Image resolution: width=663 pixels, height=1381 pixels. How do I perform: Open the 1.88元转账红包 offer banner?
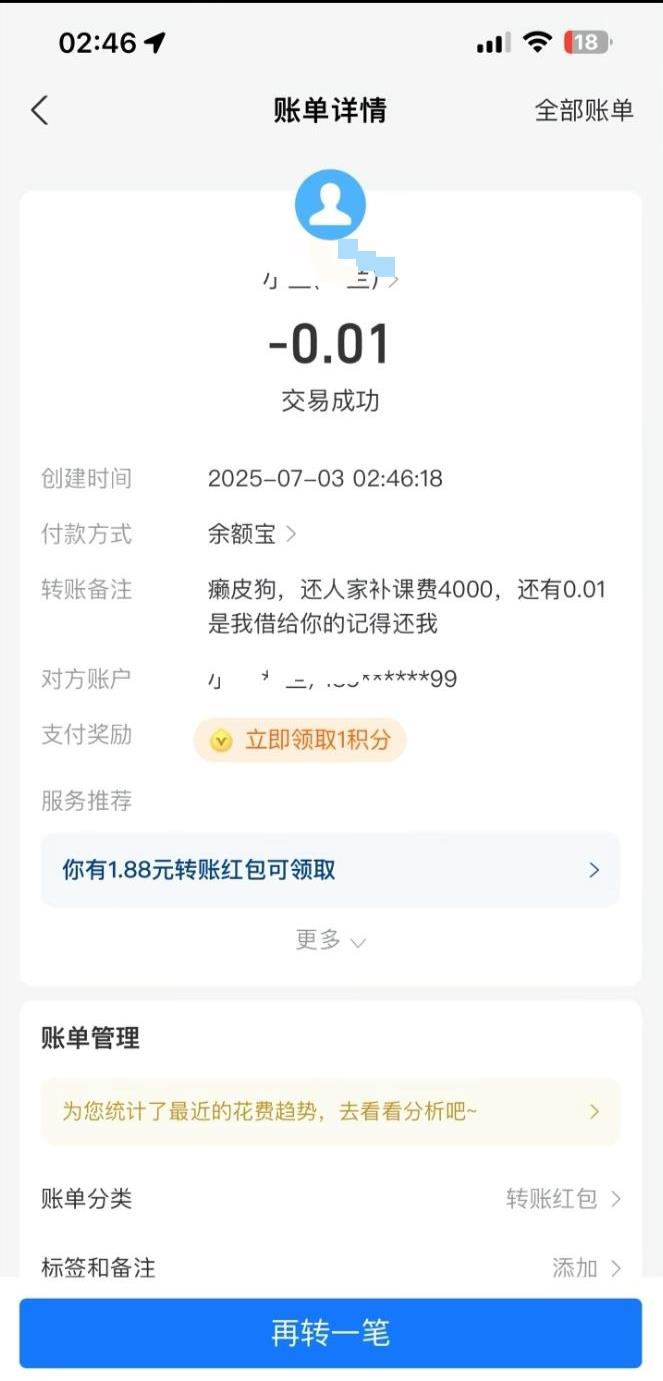tap(330, 870)
